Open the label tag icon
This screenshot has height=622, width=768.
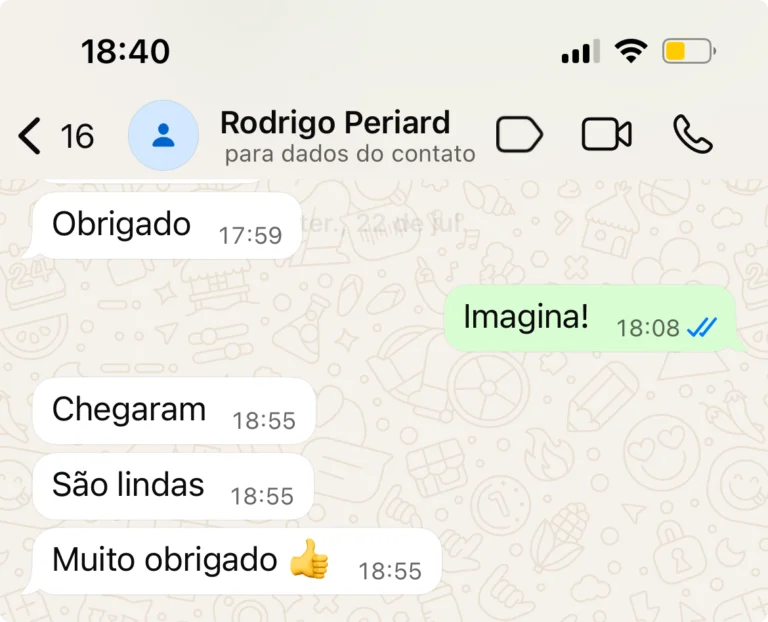pos(519,134)
